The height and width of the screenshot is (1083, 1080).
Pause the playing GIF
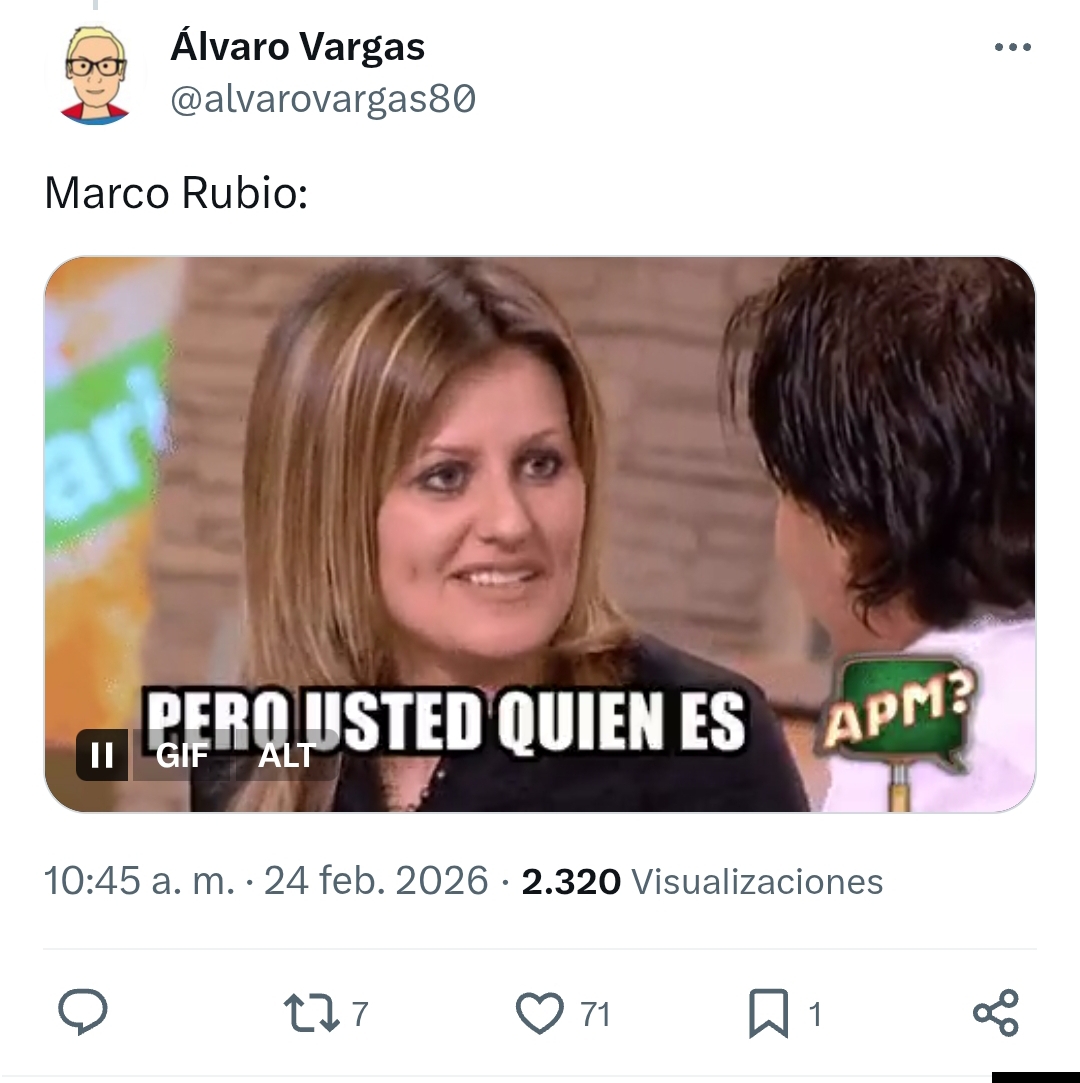pos(102,755)
